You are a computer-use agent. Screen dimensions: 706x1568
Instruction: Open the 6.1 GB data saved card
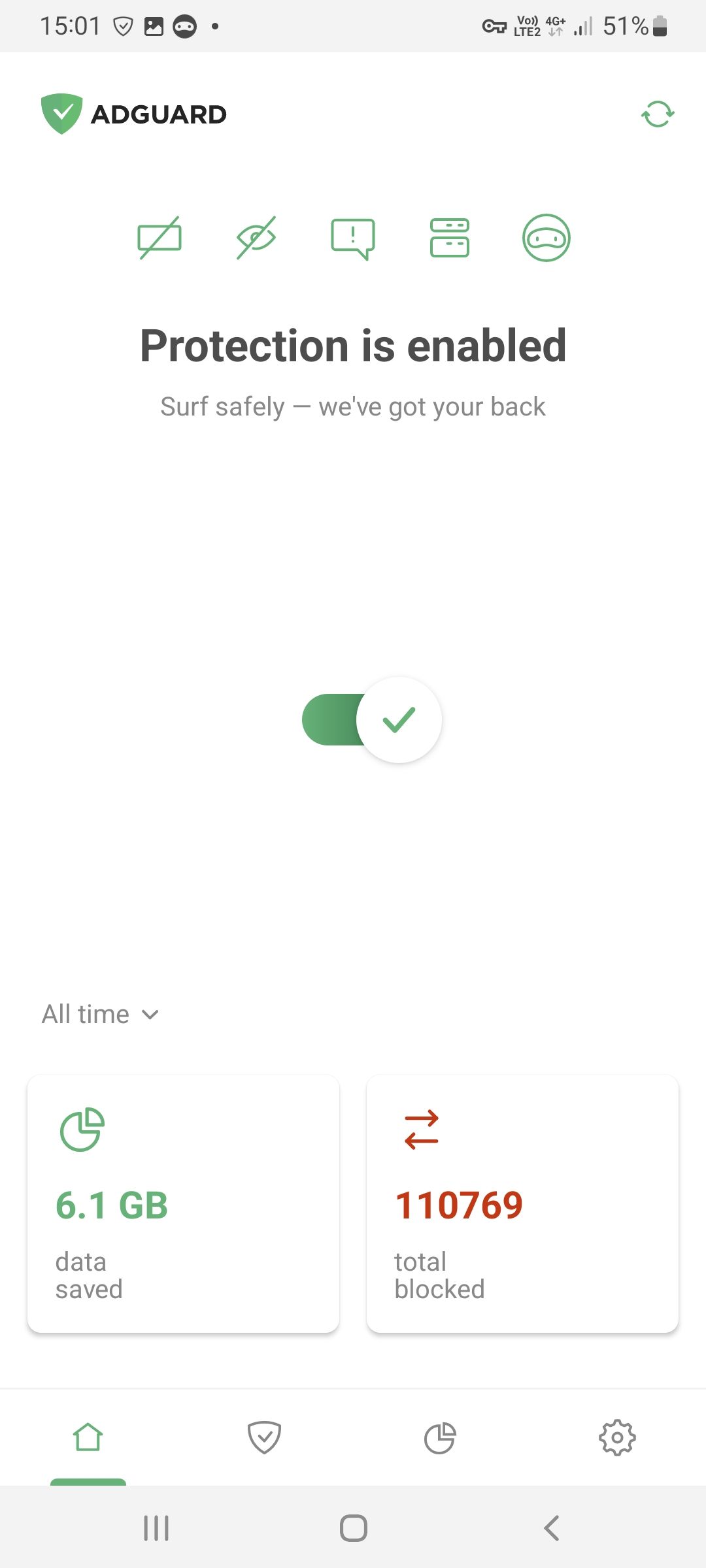[183, 1203]
